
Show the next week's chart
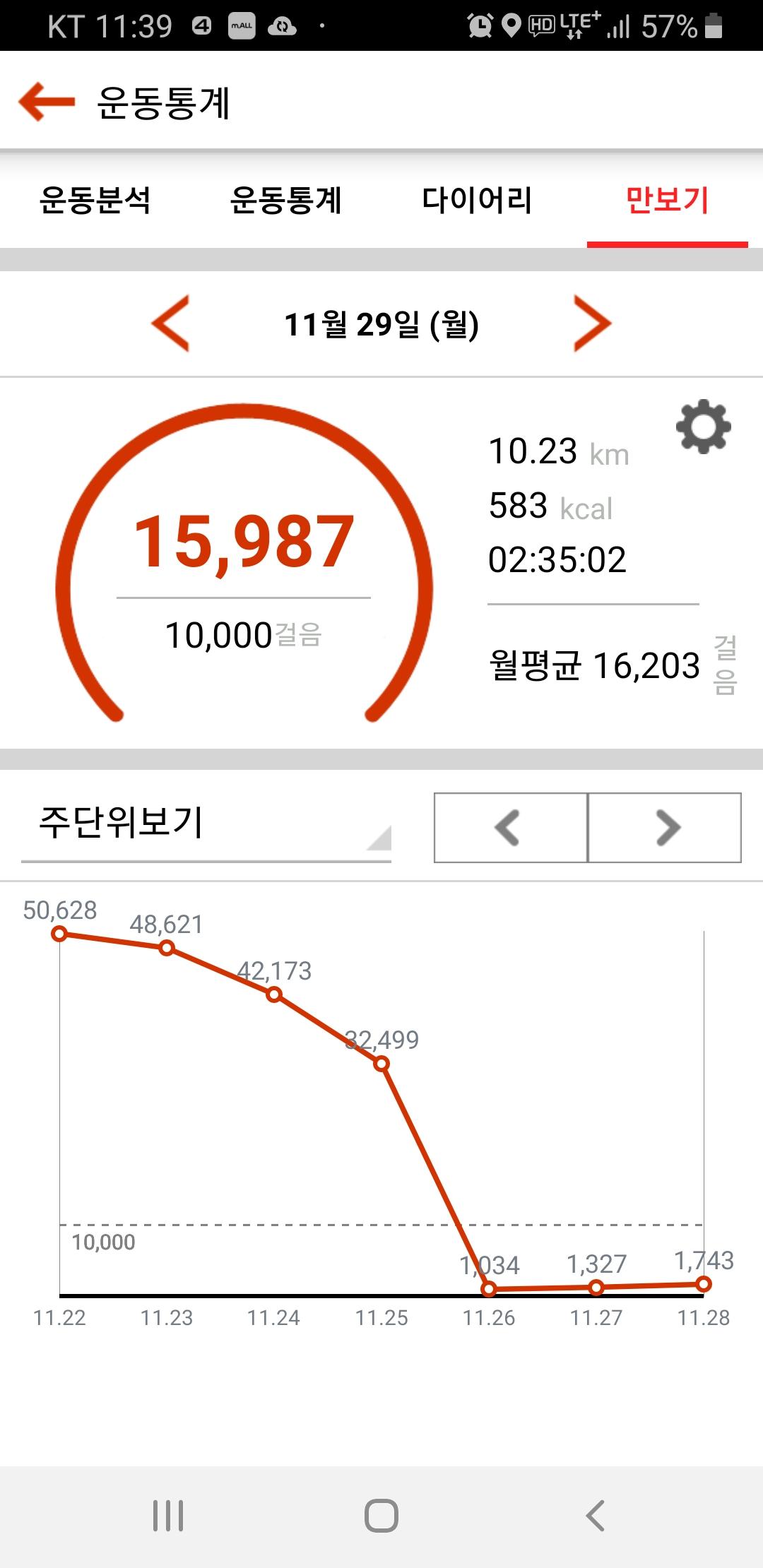click(x=665, y=828)
